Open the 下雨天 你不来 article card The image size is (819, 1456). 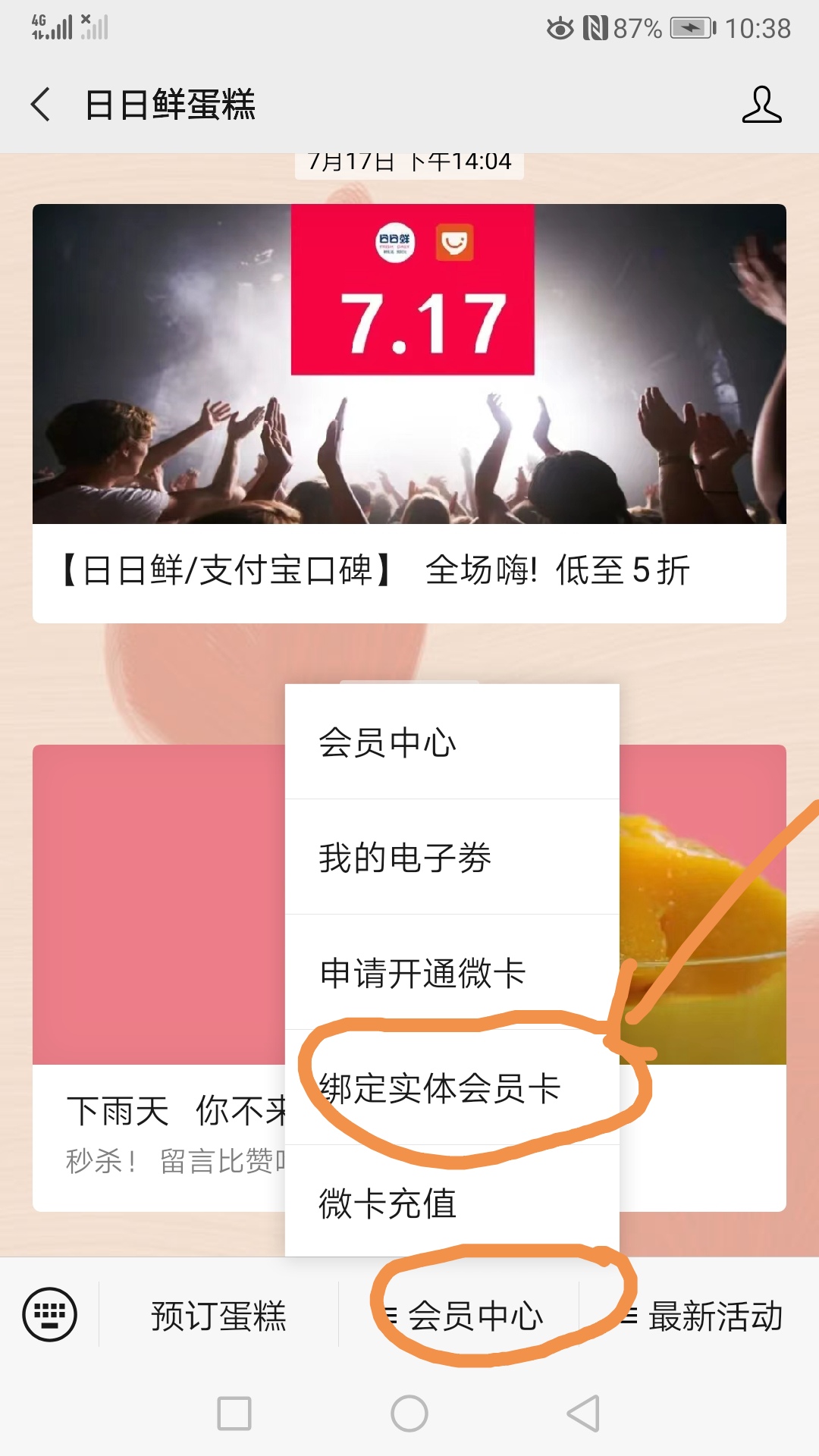(x=158, y=978)
